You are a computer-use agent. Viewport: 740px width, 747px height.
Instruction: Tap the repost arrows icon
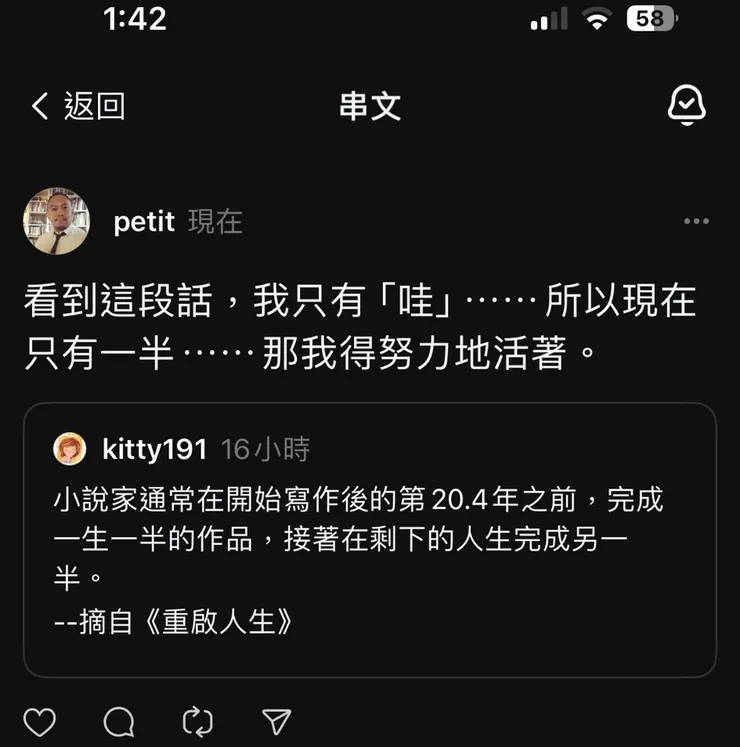pos(199,719)
